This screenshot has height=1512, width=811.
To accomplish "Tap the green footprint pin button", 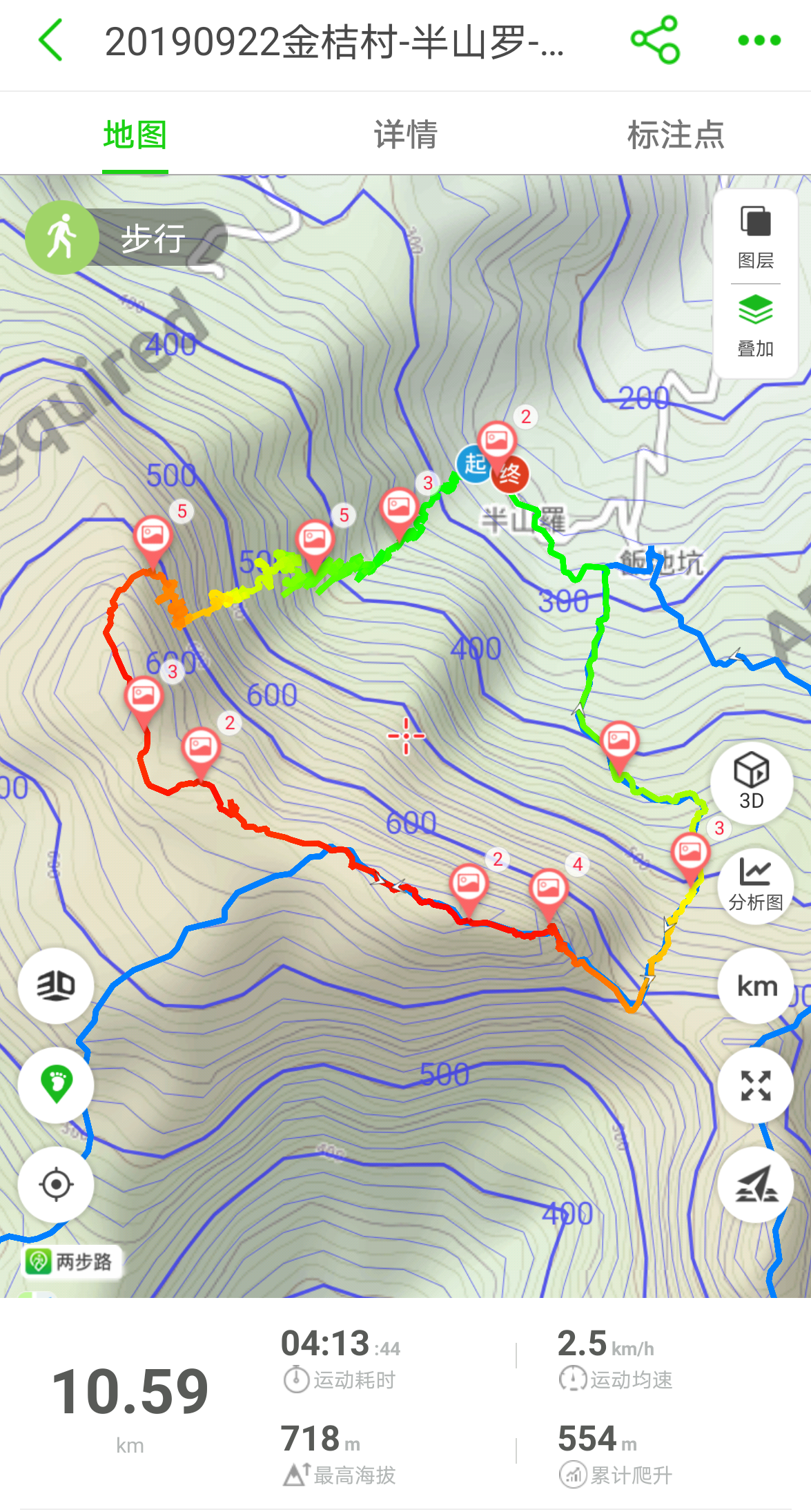I will (x=56, y=1085).
